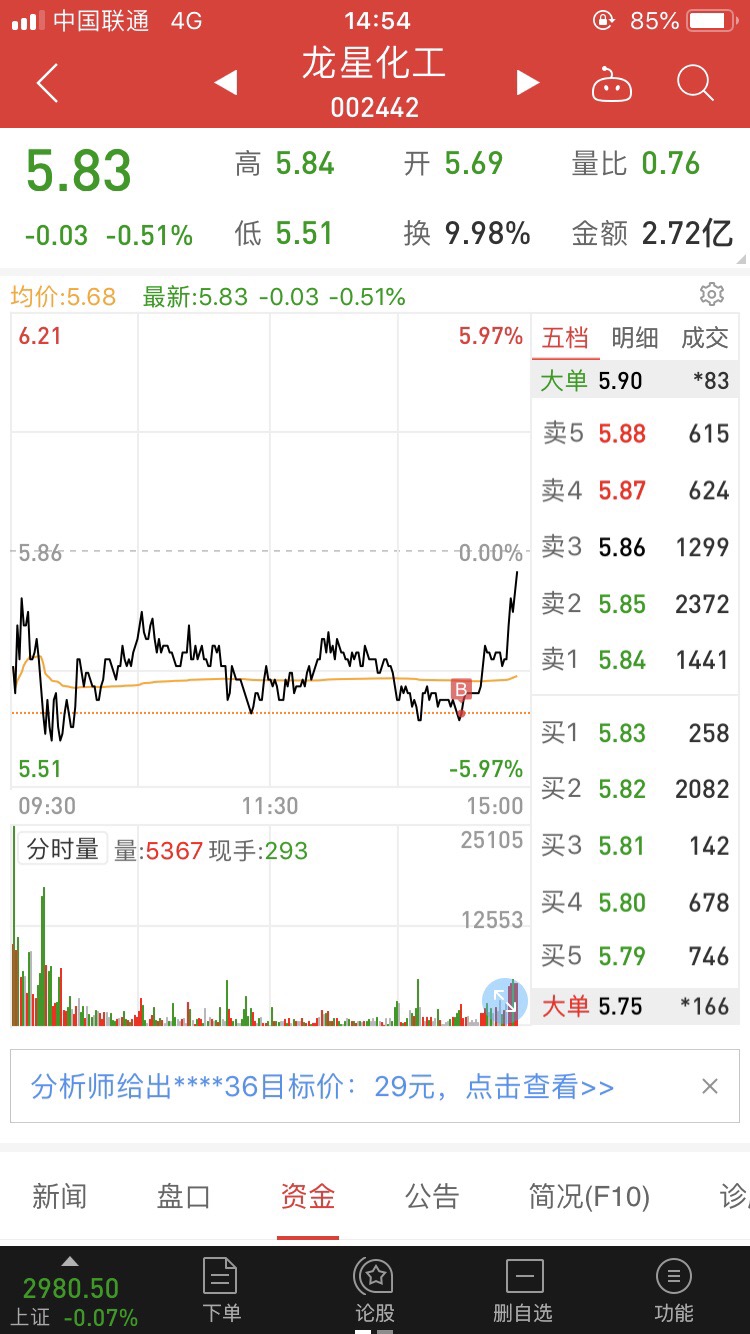Dismiss the analyst target price banner

pyautogui.click(x=710, y=1086)
